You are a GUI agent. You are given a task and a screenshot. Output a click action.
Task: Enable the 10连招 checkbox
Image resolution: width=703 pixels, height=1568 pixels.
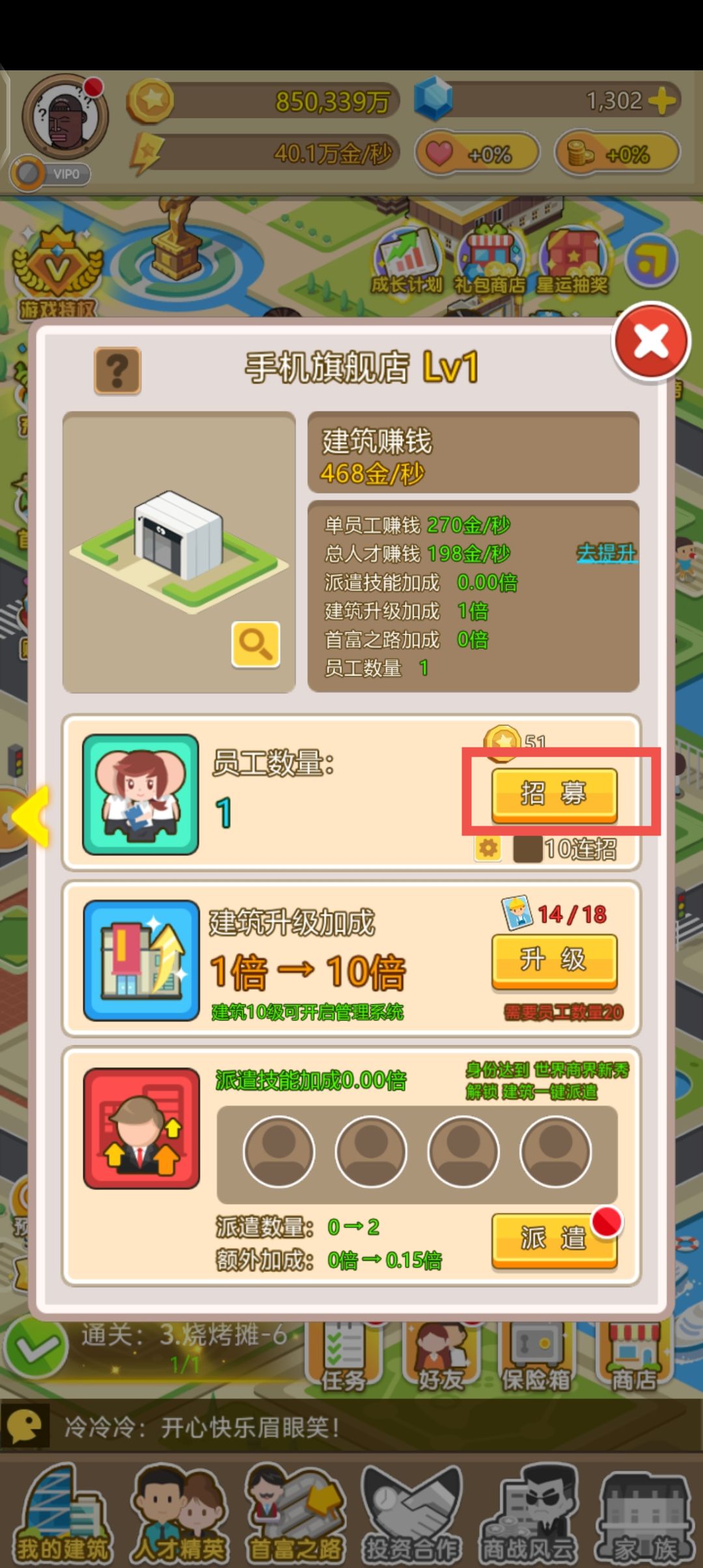(x=527, y=848)
